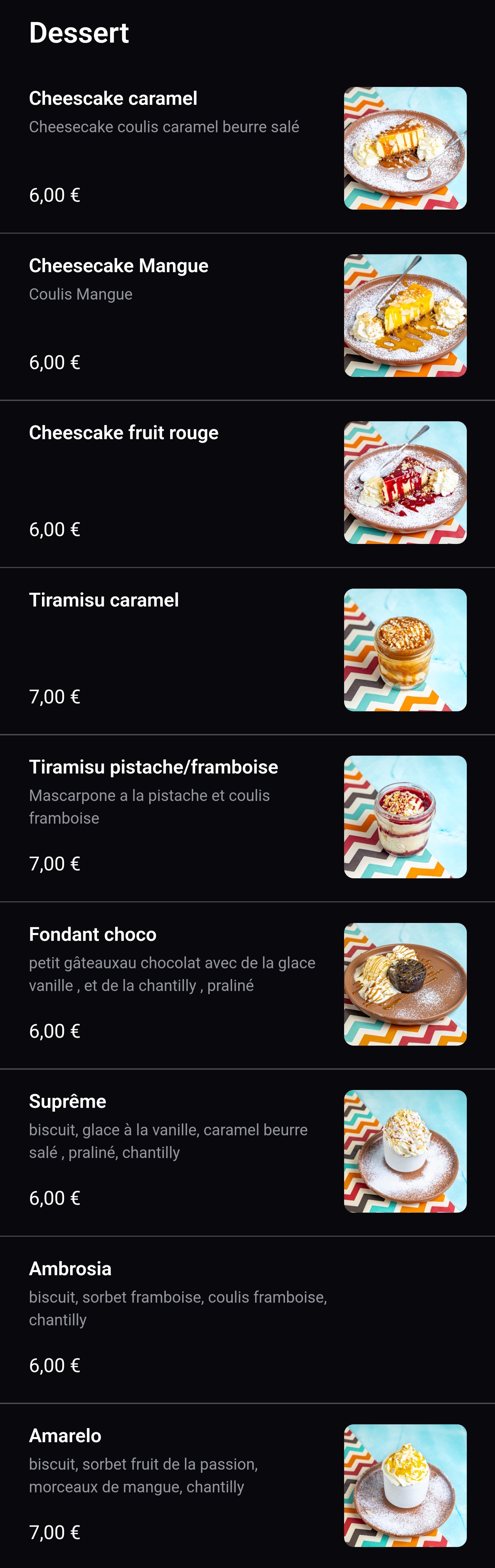View Cheescake fruit rouge details
Image resolution: width=495 pixels, height=1568 pixels.
coord(124,433)
